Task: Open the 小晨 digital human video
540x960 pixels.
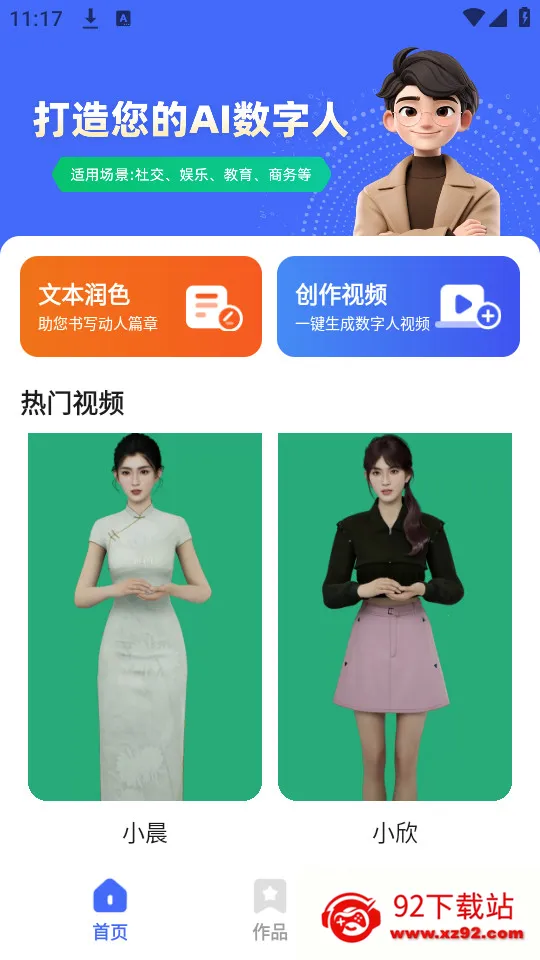Action: (145, 617)
